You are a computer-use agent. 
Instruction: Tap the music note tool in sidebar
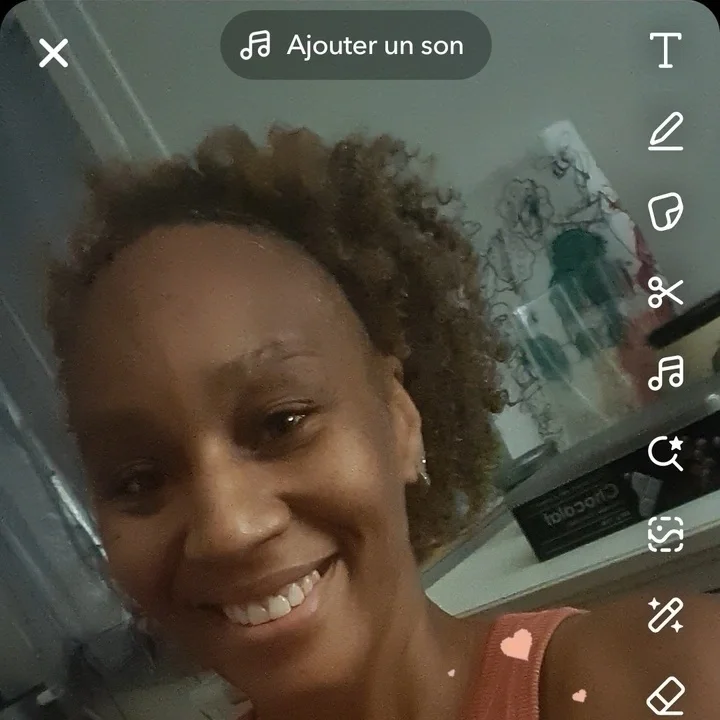[665, 374]
